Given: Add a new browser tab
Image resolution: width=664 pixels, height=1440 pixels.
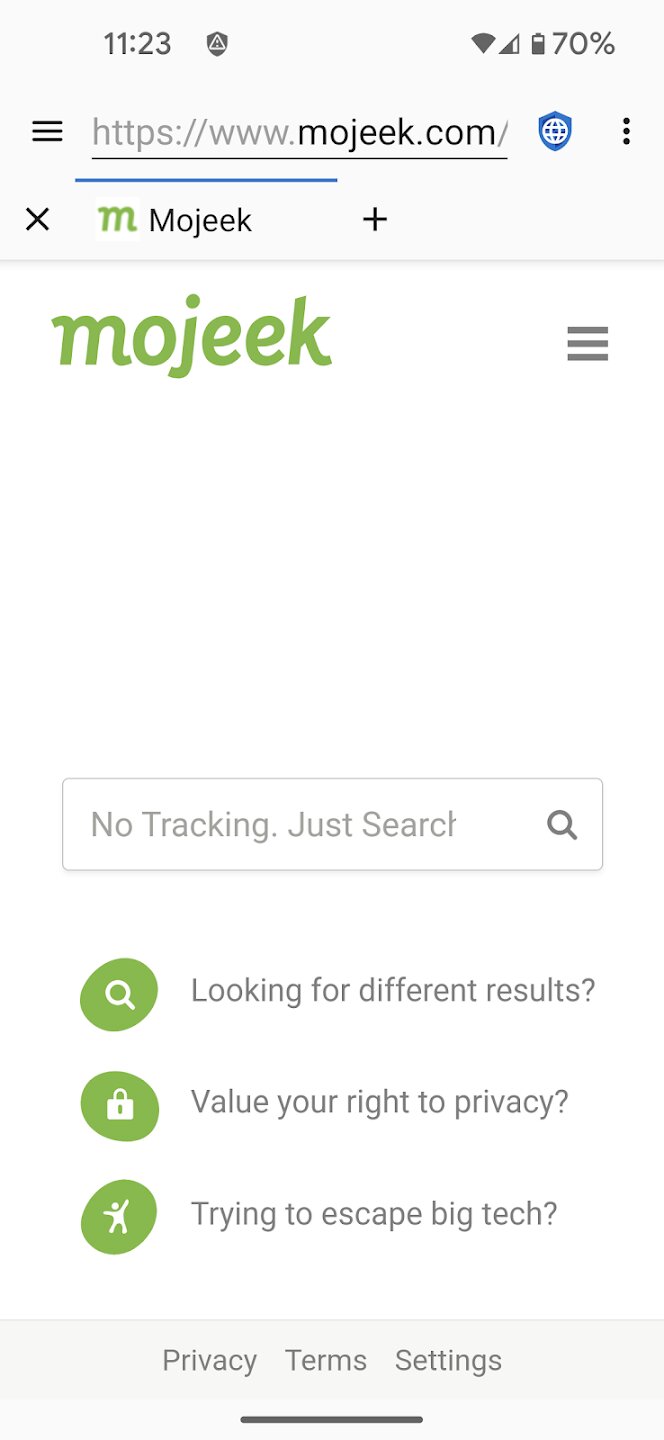Looking at the screenshot, I should pos(375,219).
